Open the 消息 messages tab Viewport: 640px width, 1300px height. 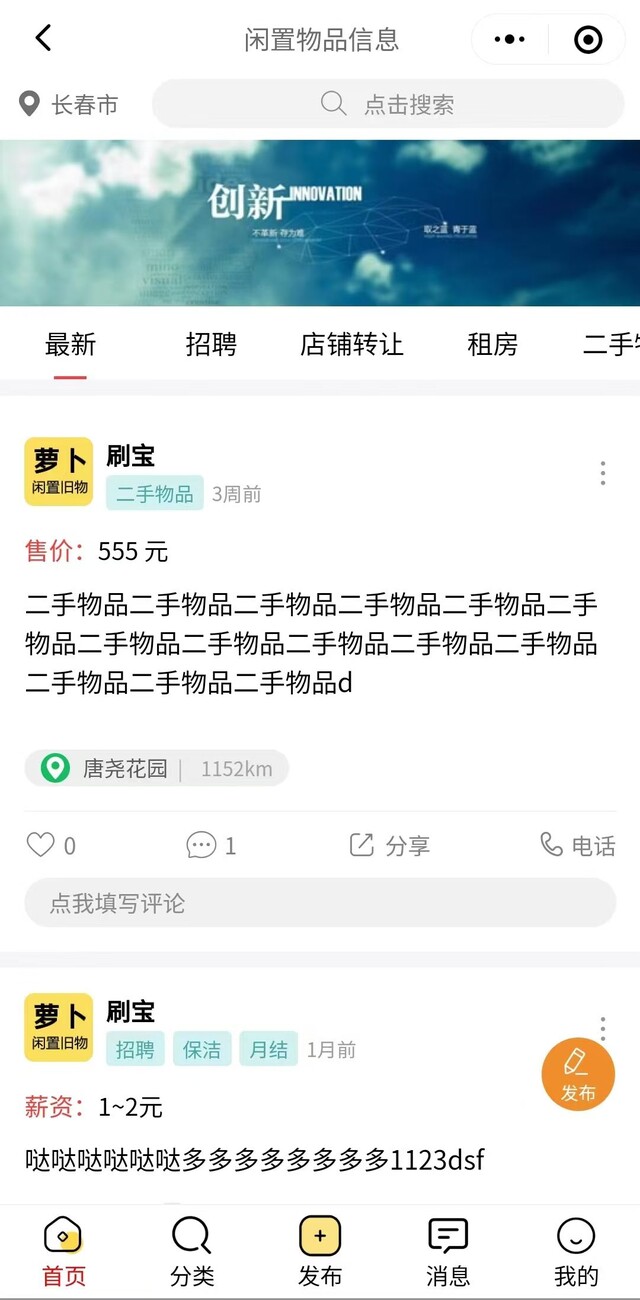448,1250
